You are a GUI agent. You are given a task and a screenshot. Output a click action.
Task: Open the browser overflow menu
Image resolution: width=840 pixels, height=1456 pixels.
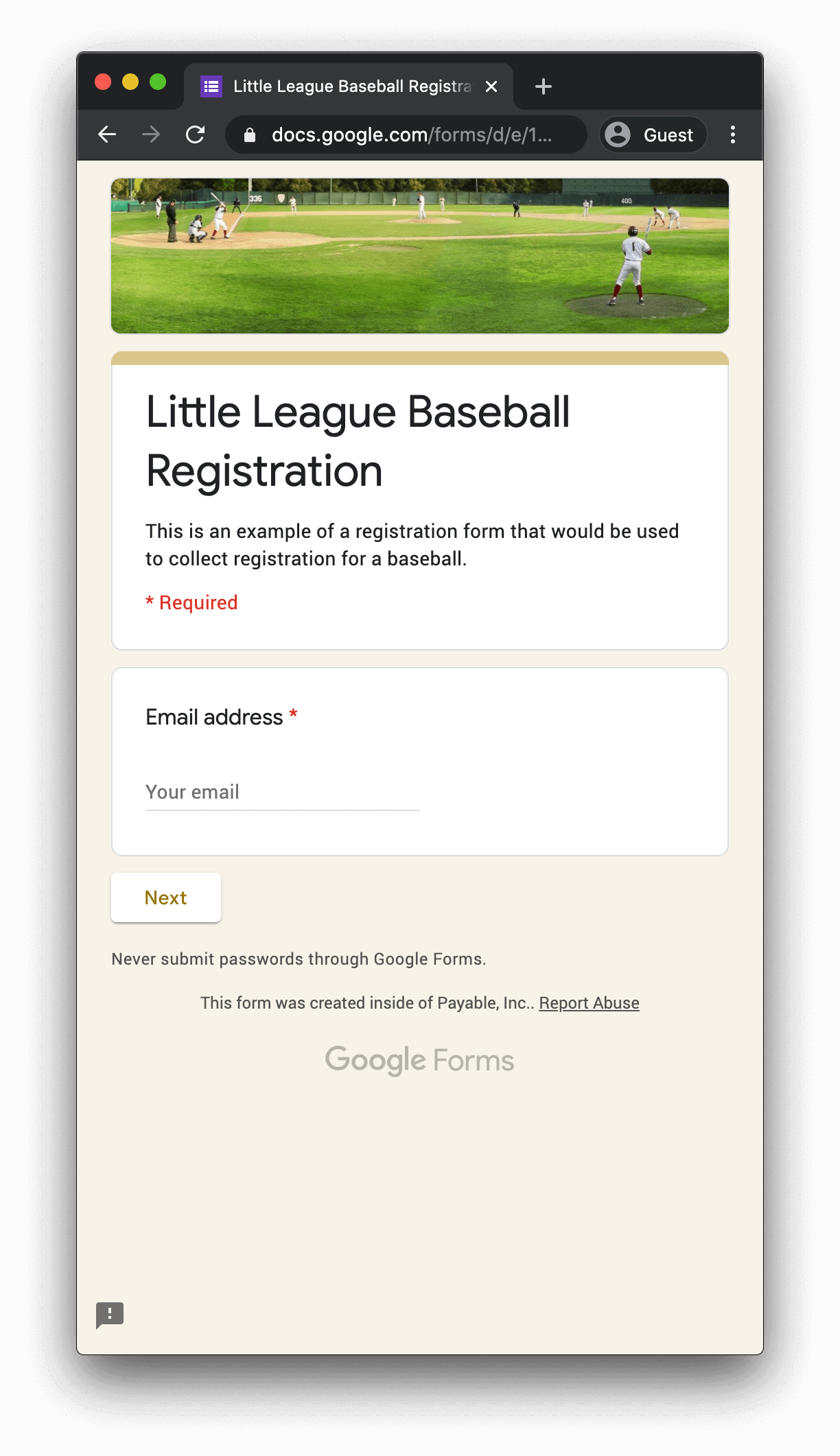[733, 134]
